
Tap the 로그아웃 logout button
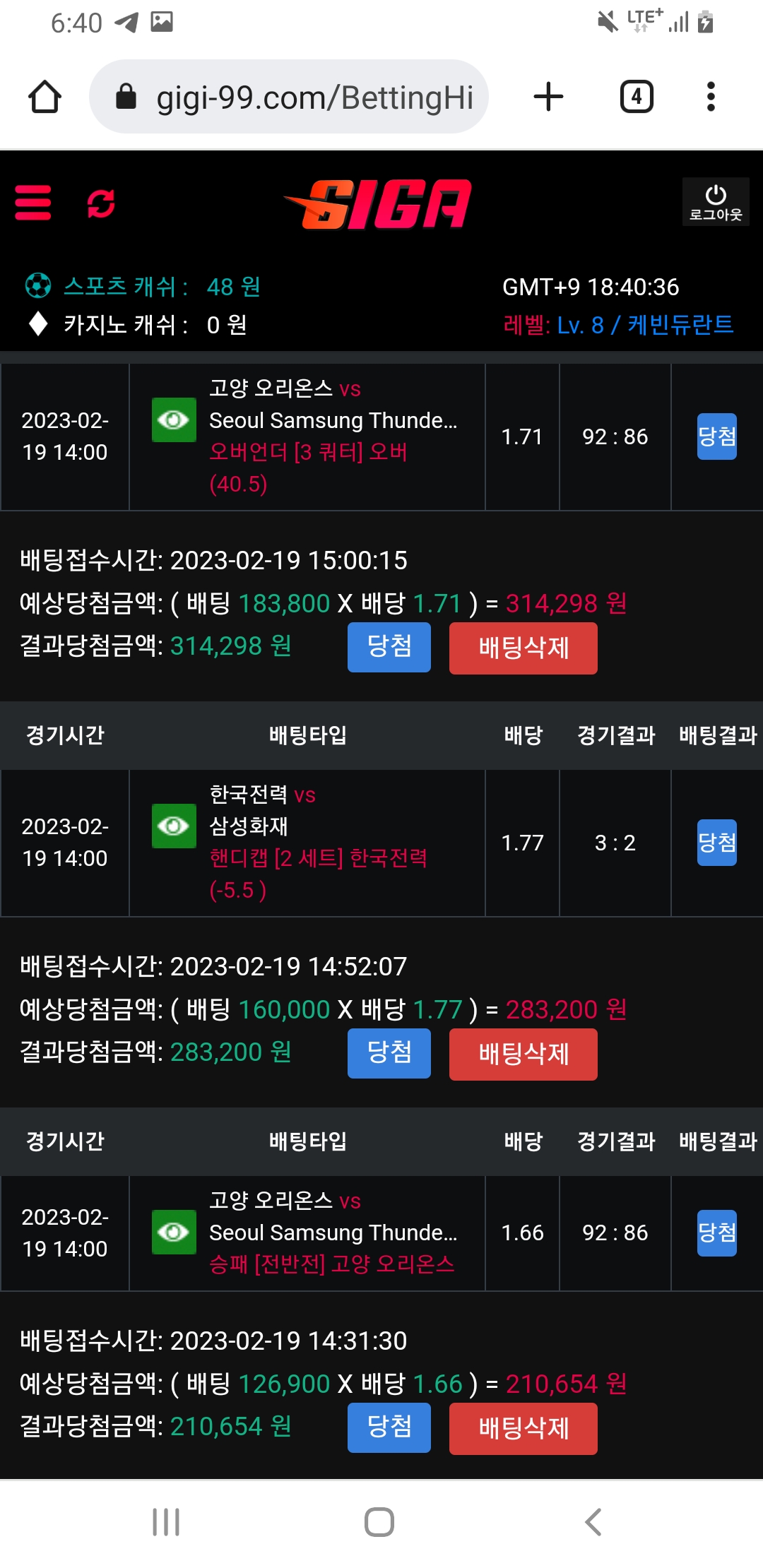pyautogui.click(x=715, y=202)
